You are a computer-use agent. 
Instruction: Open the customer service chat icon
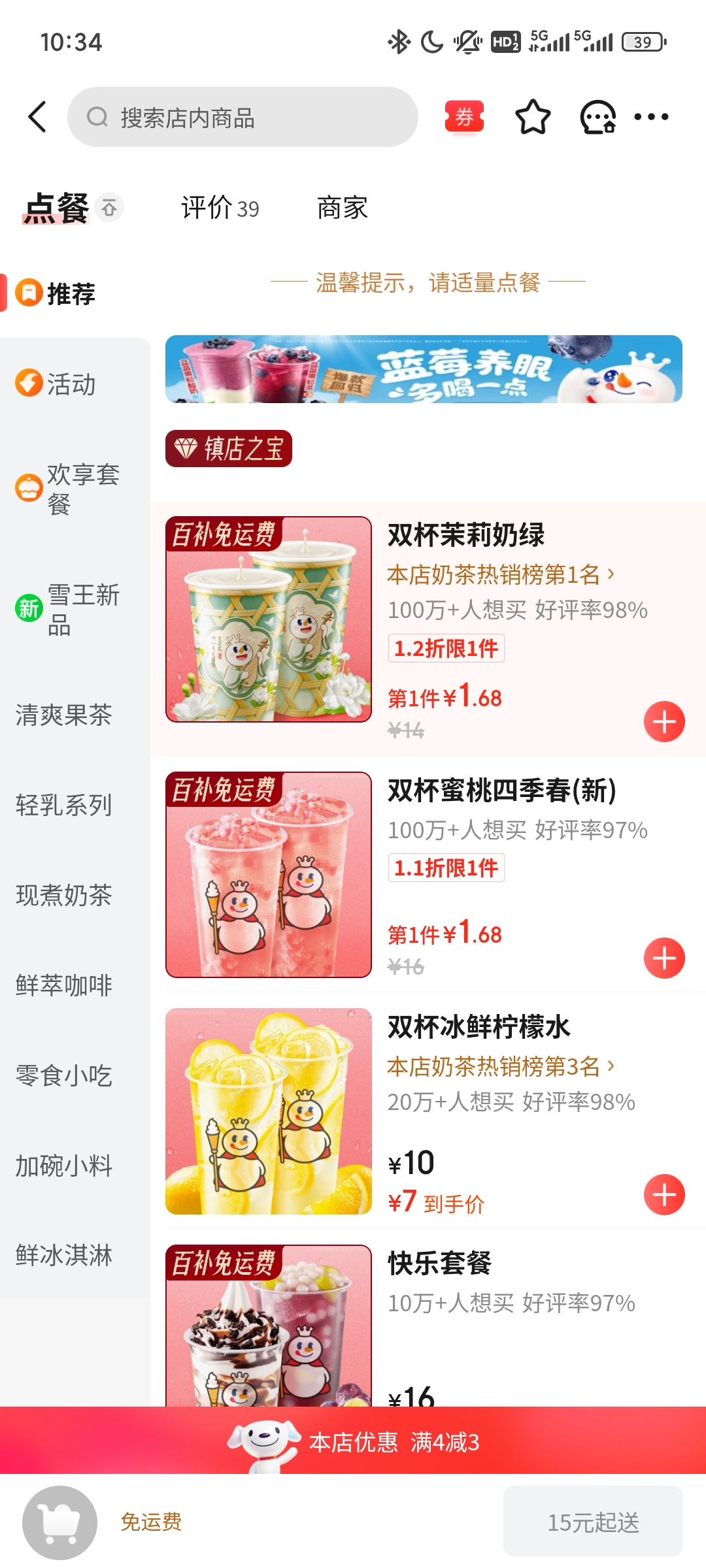(598, 117)
